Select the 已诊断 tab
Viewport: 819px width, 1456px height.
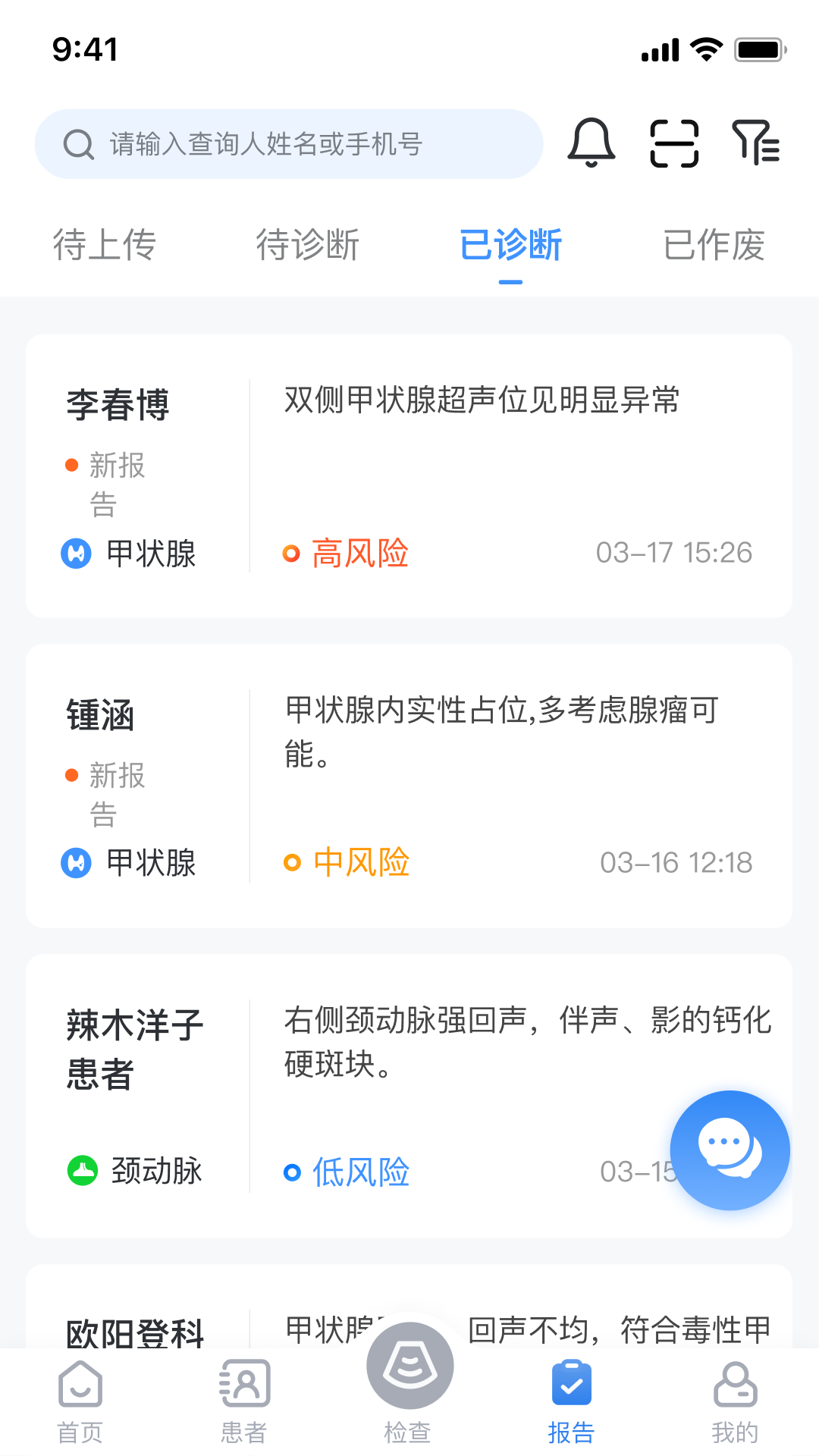(x=510, y=245)
